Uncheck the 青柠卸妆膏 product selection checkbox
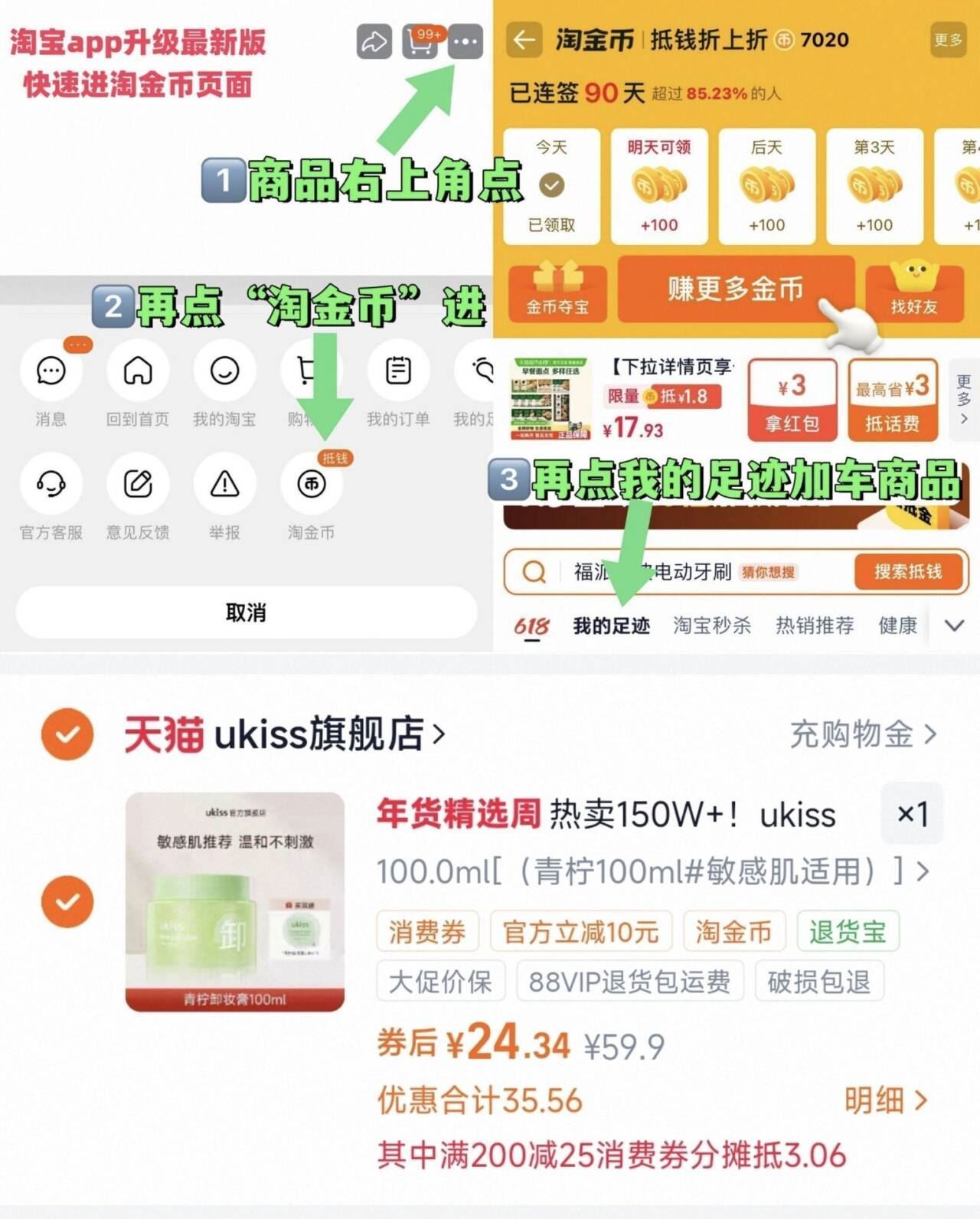Viewport: 980px width, 1219px height. coord(69,900)
